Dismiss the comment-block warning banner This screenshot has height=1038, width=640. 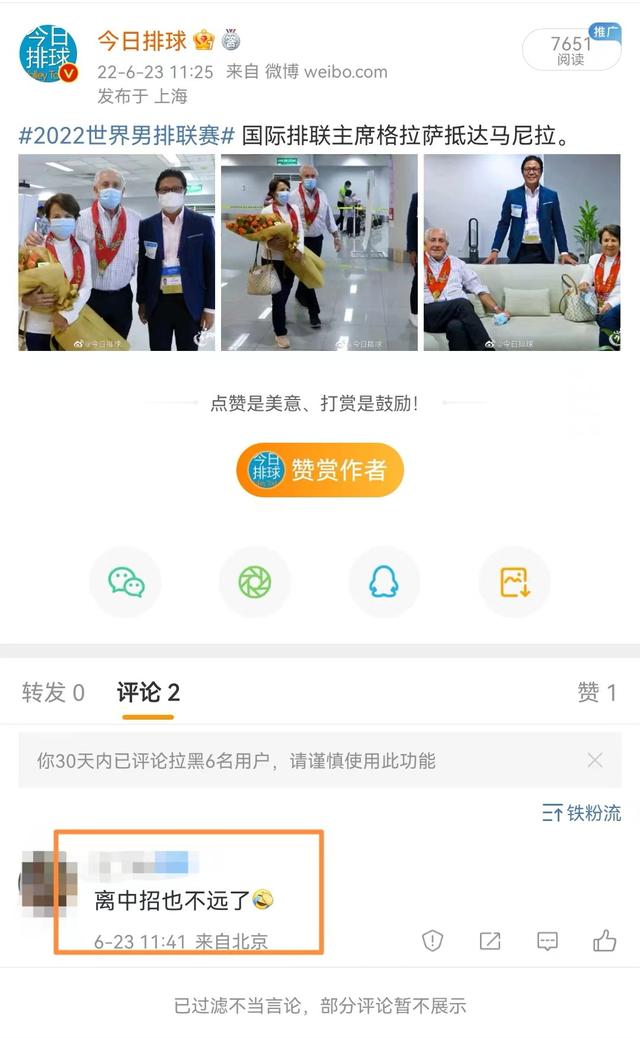tap(595, 761)
